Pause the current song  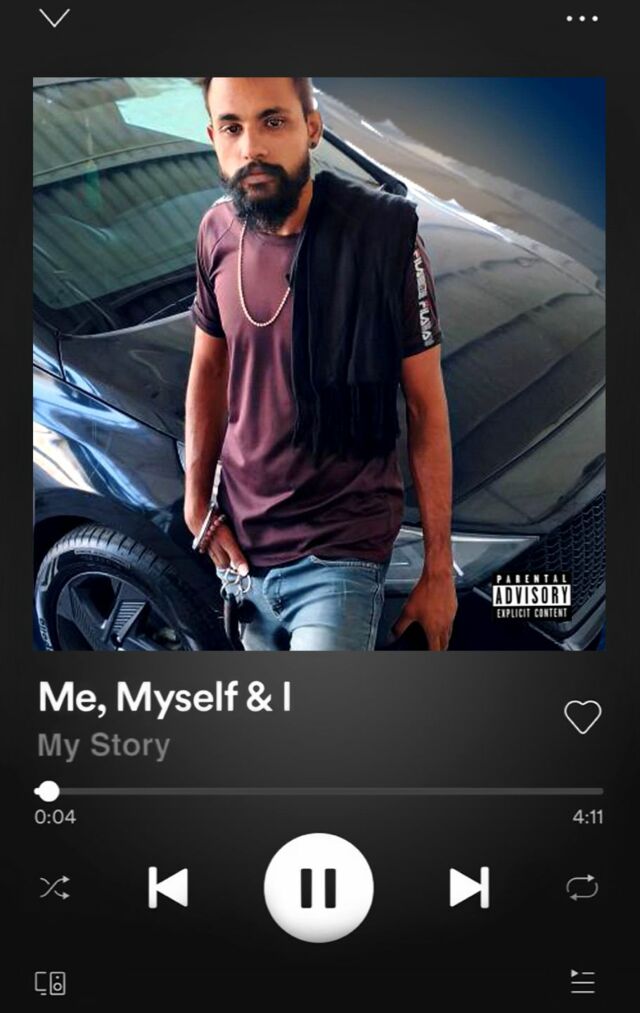318,887
